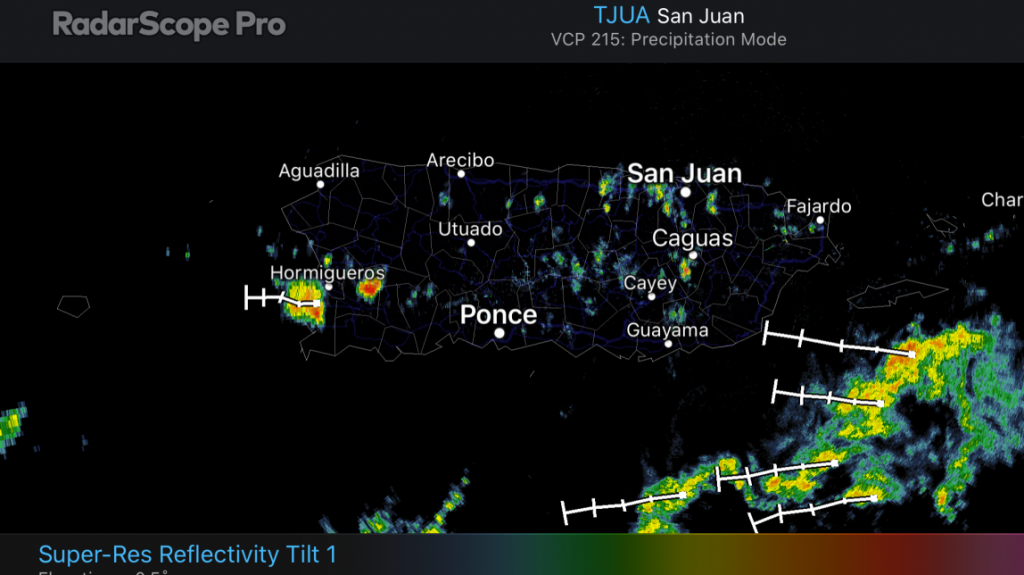1024x575 pixels.
Task: Change the Super-Res Reflectivity Tilt 1 product
Action: pos(188,554)
